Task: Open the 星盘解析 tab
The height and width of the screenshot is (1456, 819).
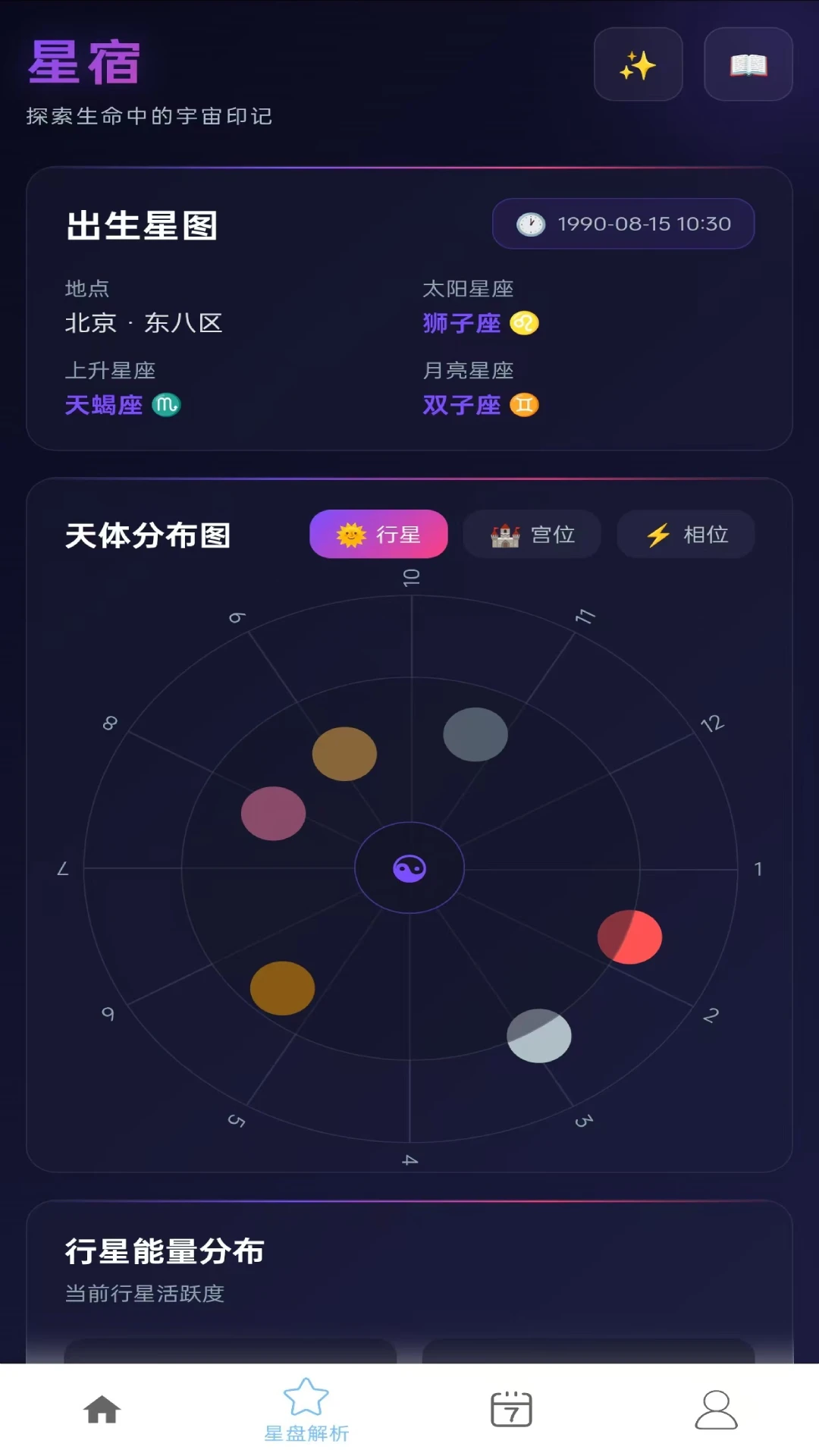Action: 306,1409
